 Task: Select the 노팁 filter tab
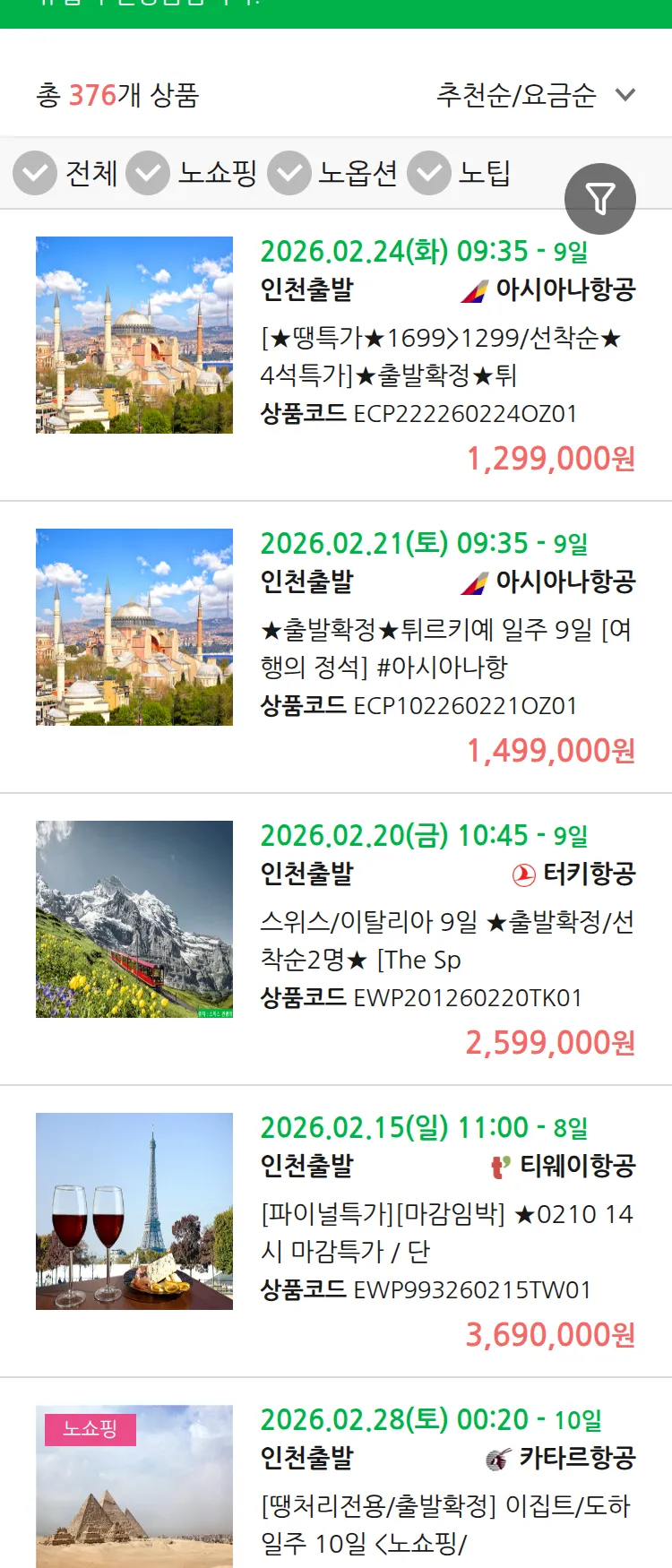pos(485,174)
